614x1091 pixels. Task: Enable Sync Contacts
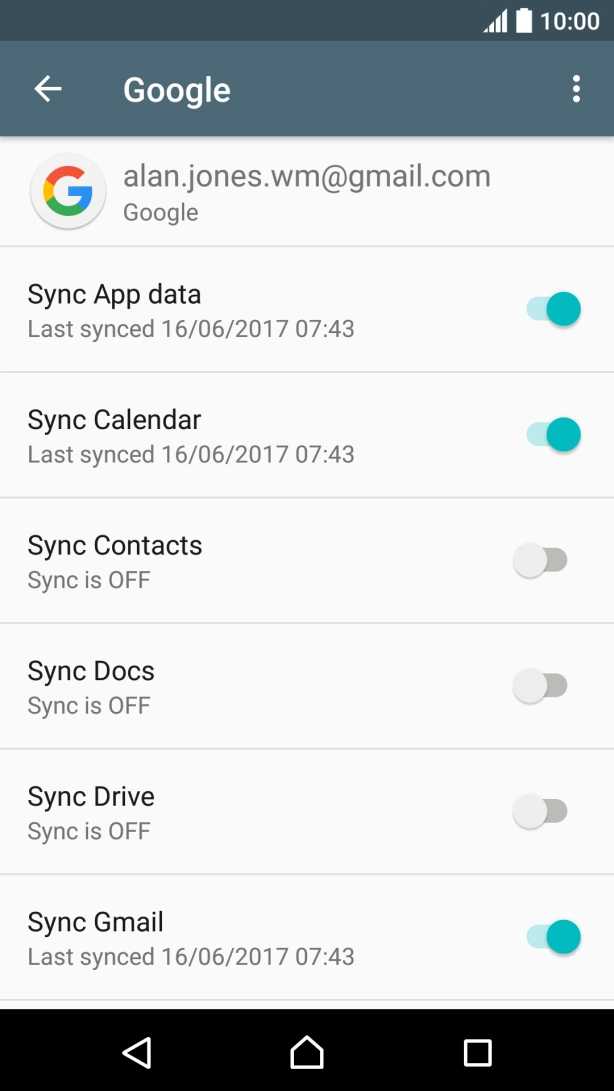(540, 561)
